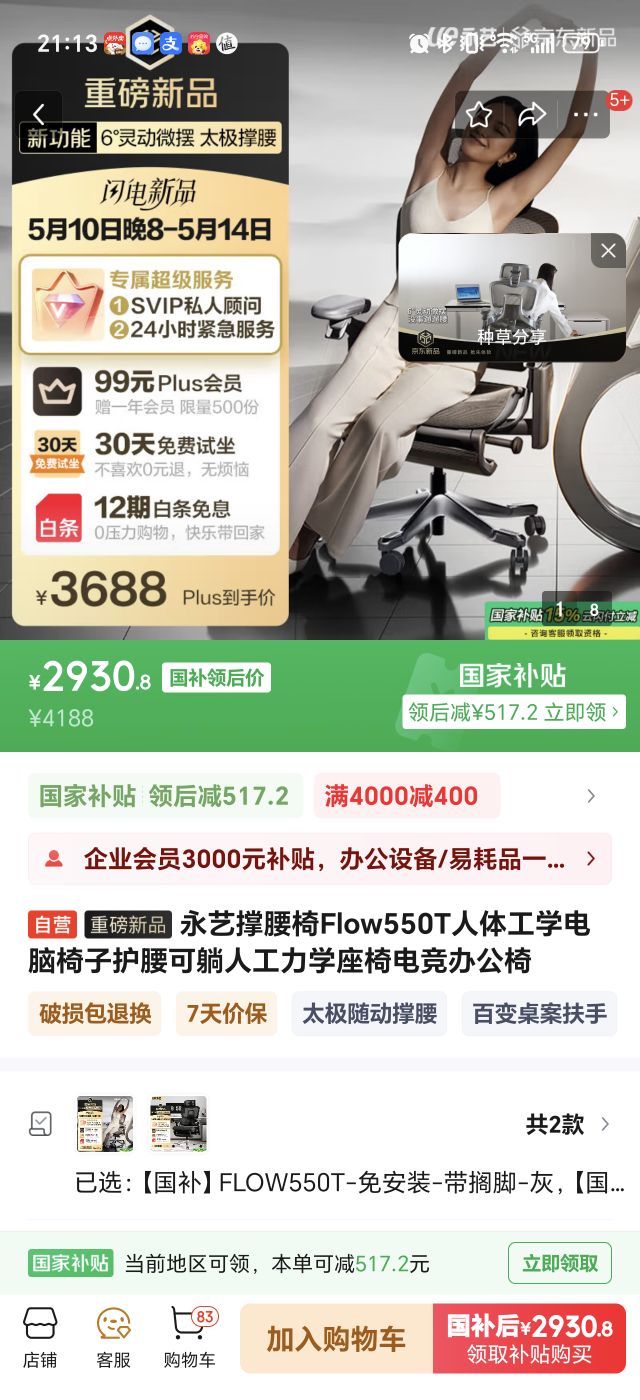Open the 店铺 store page
Image resolution: width=640 pixels, height=1400 pixels.
tap(40, 1338)
